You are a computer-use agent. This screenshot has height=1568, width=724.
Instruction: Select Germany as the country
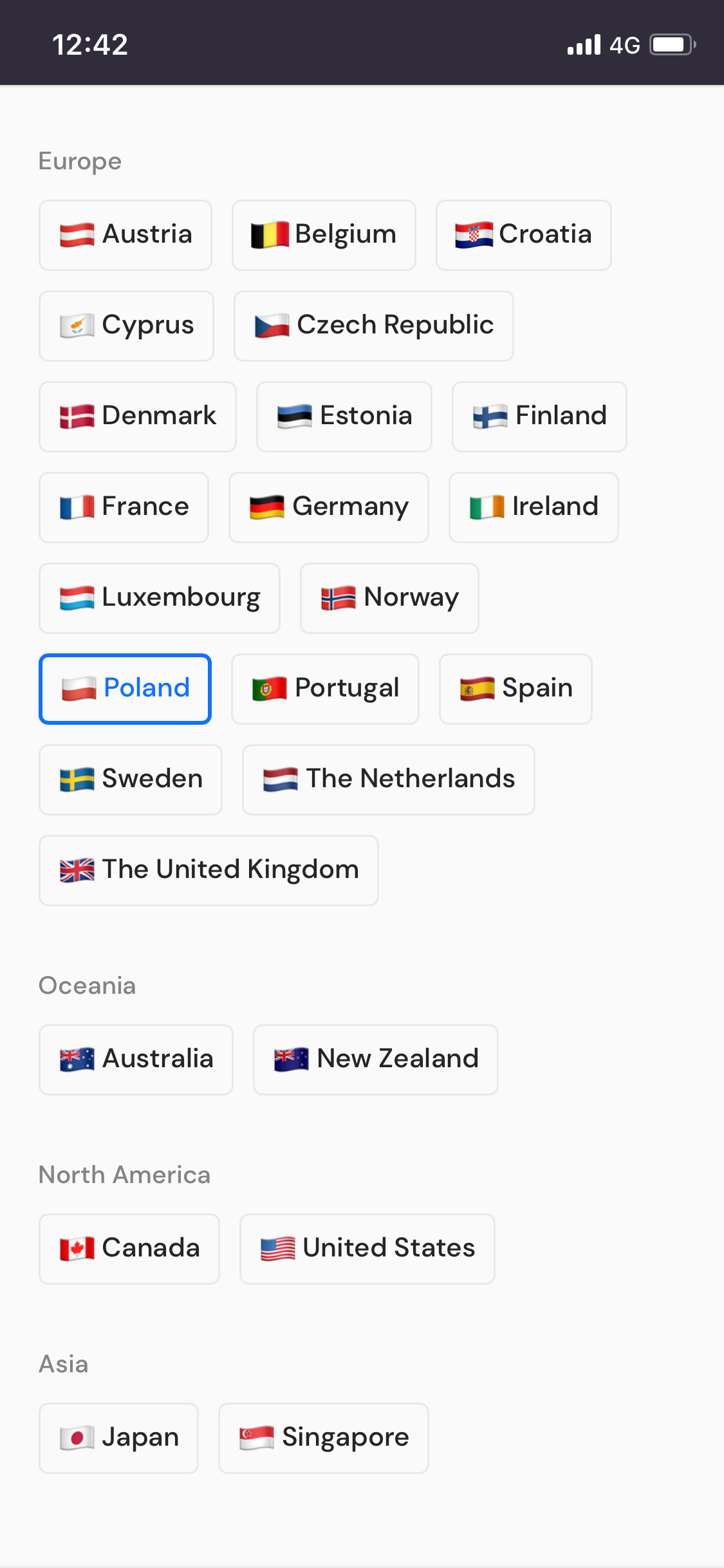pos(329,507)
